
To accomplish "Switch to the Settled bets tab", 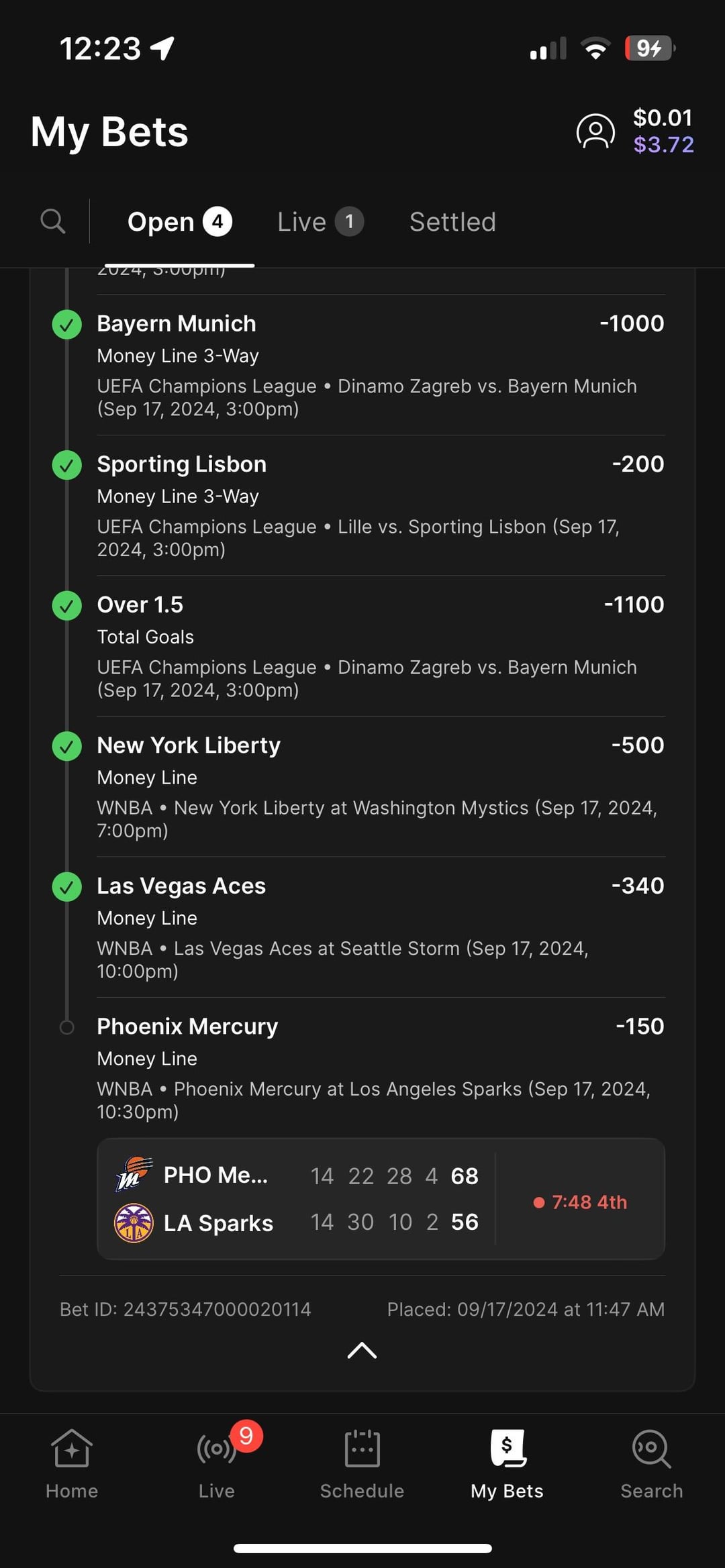I will click(x=452, y=222).
